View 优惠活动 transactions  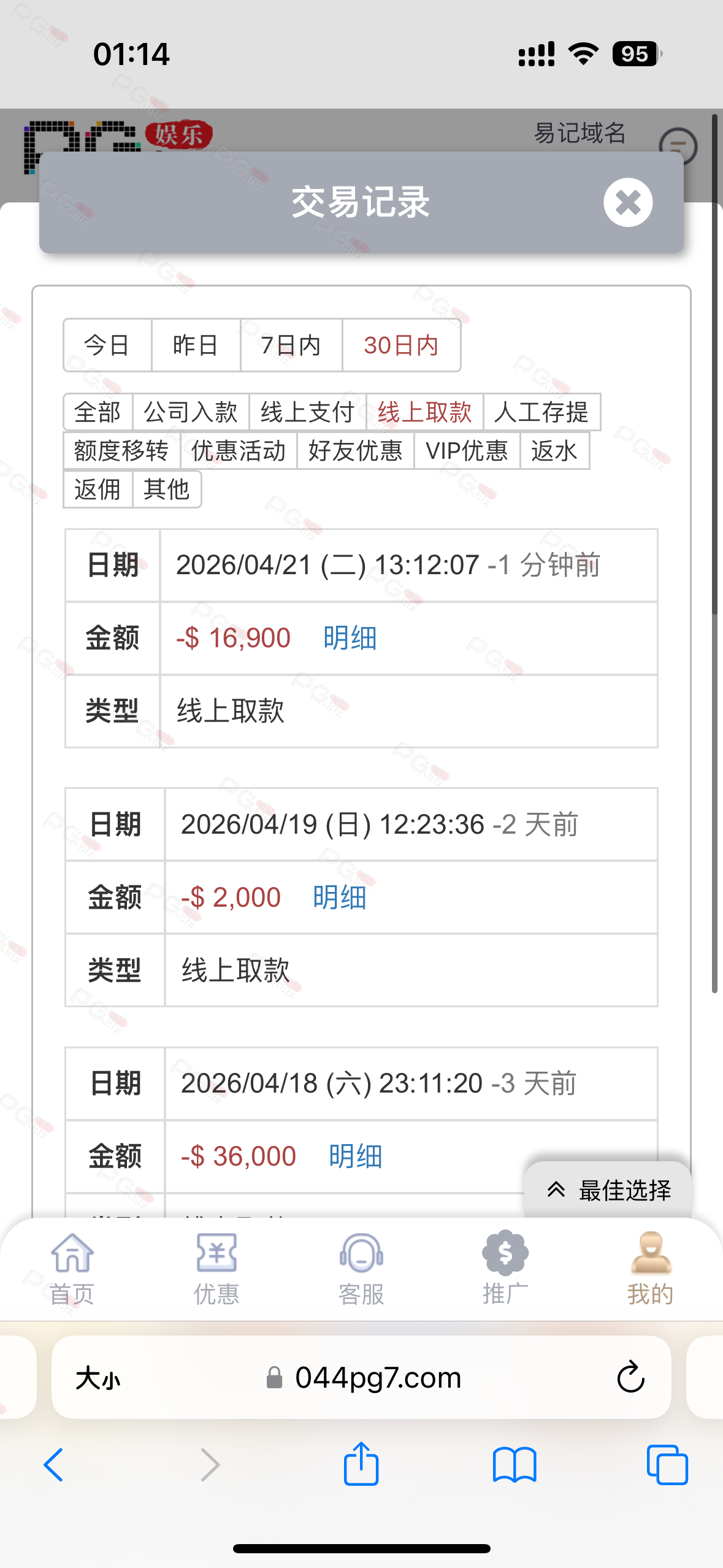(x=239, y=451)
